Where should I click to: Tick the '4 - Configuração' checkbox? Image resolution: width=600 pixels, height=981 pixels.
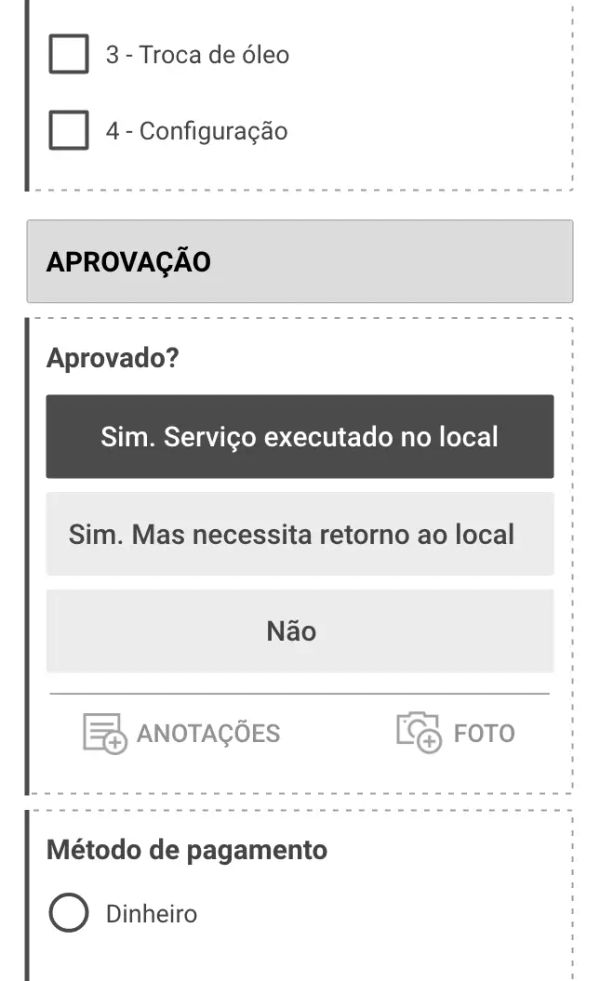pos(69,131)
